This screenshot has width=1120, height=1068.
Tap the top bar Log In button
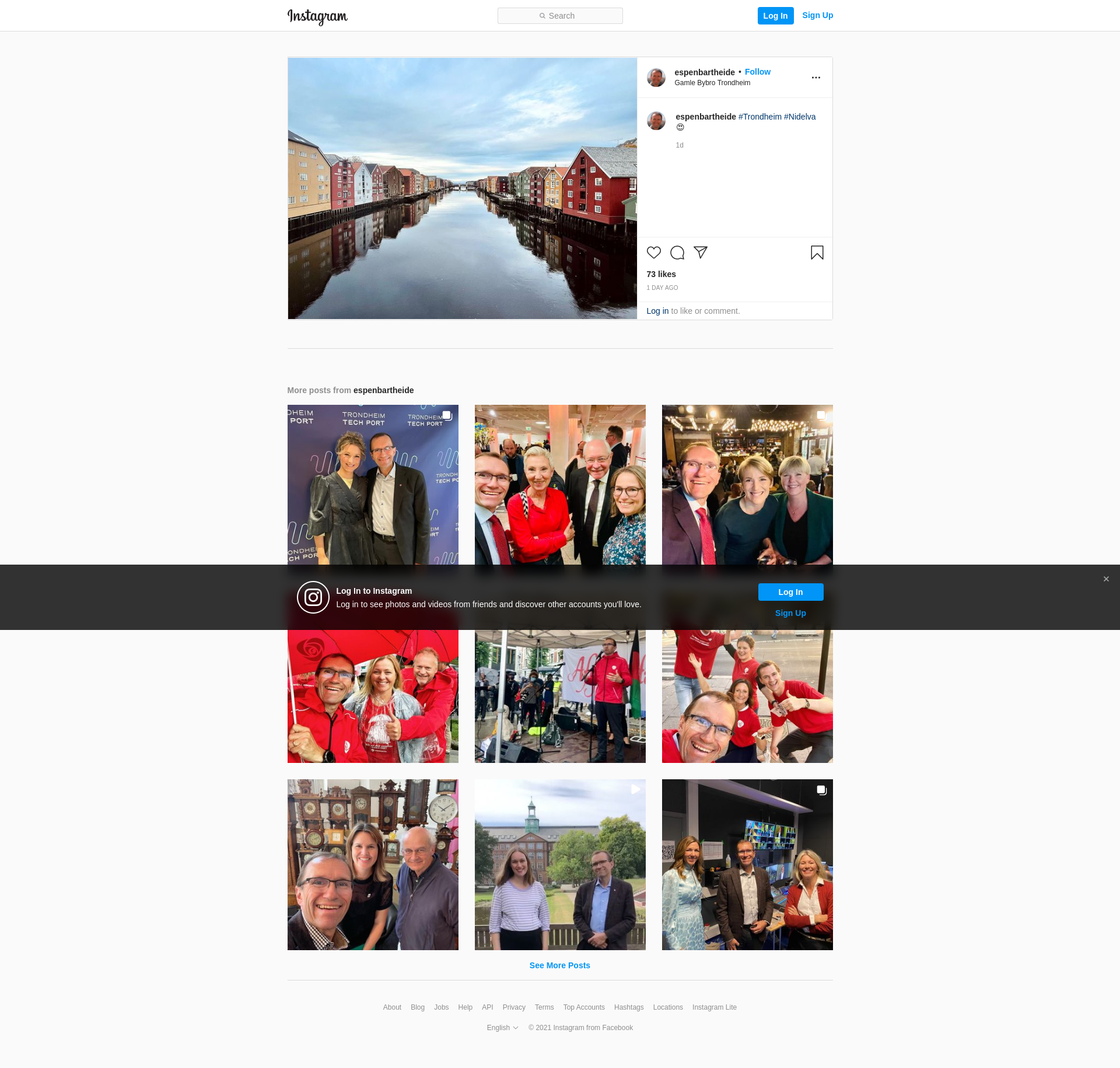[x=775, y=16]
